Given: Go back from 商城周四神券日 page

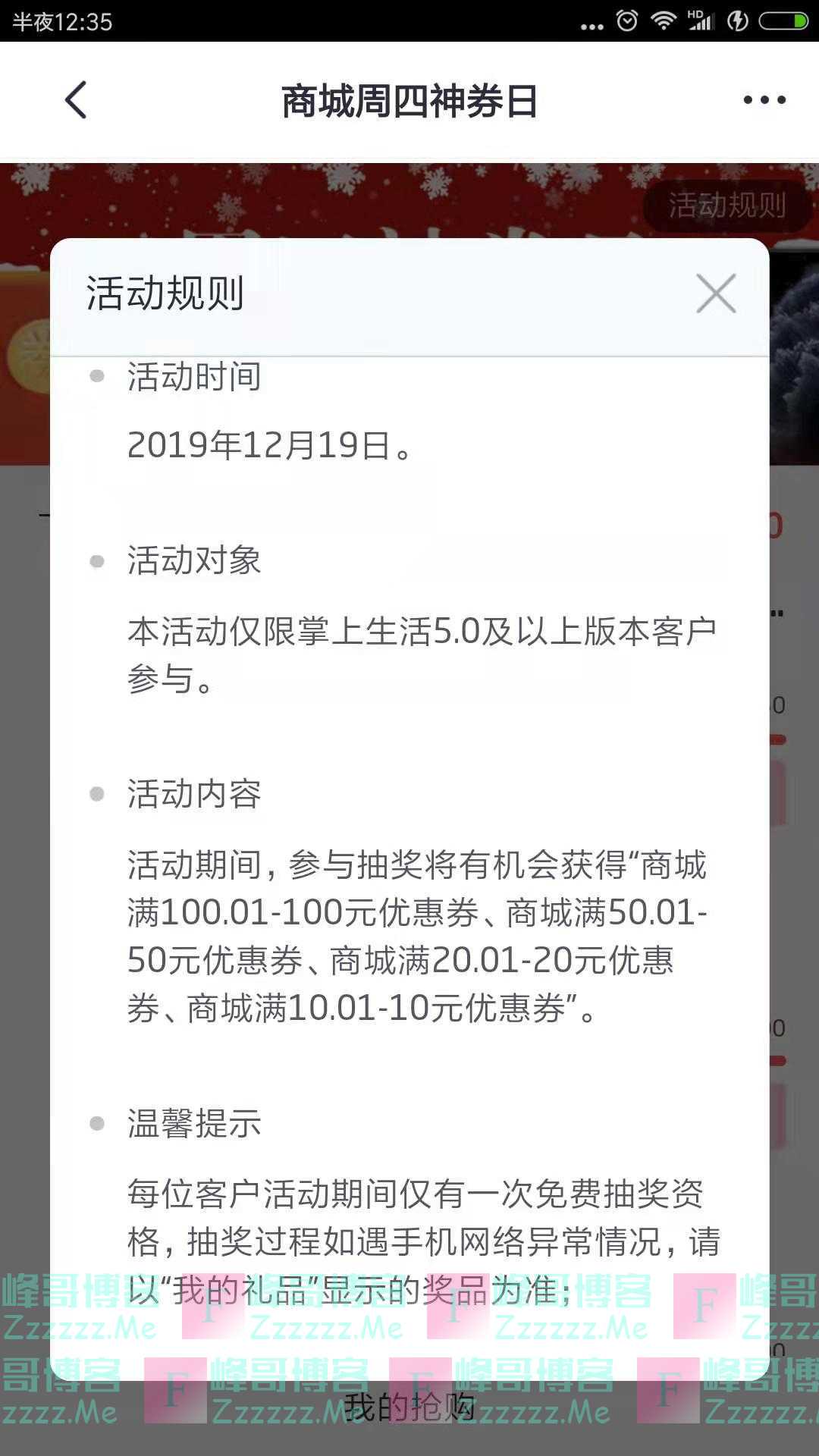Looking at the screenshot, I should point(76,100).
